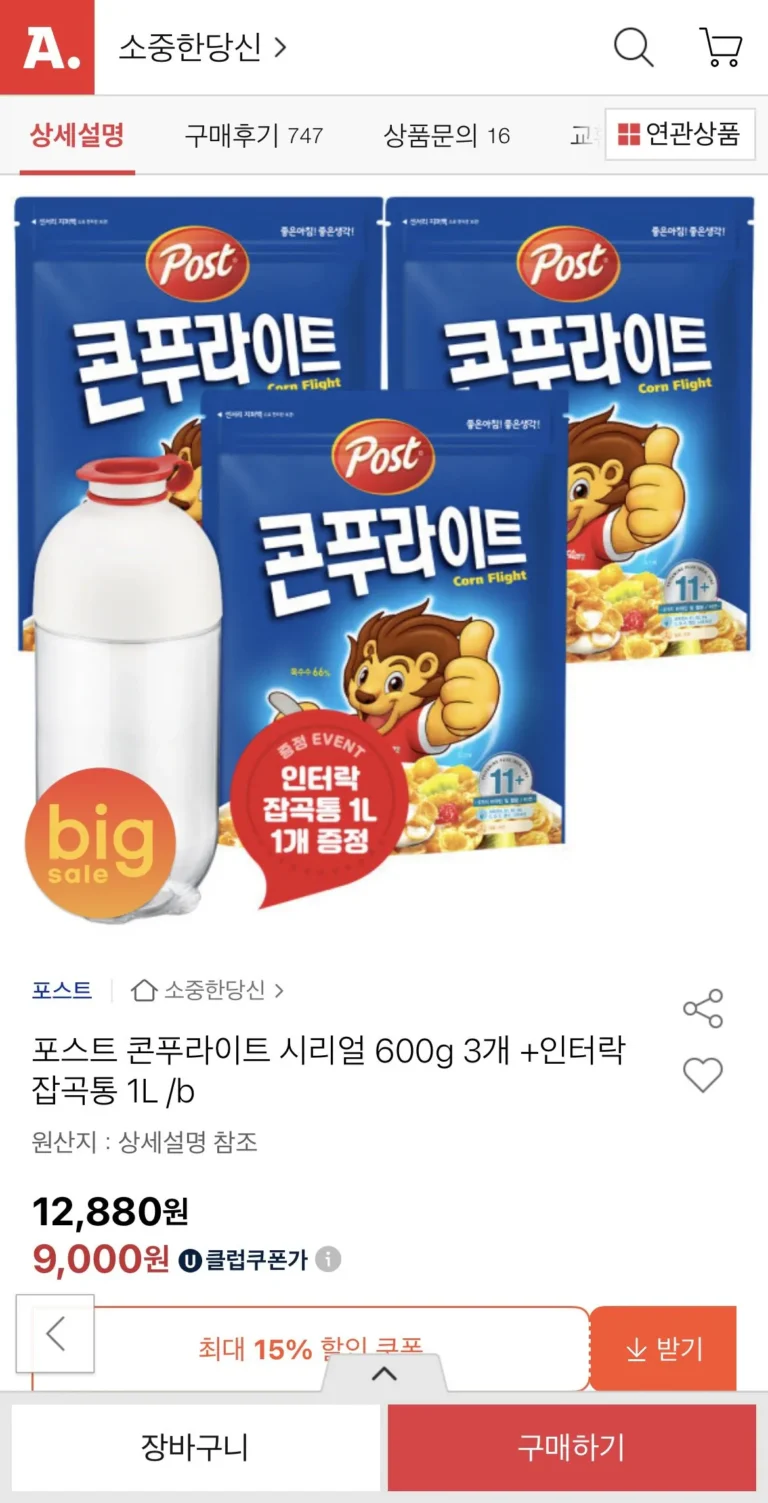
Task: Open the shopping cart icon
Action: coord(720,47)
